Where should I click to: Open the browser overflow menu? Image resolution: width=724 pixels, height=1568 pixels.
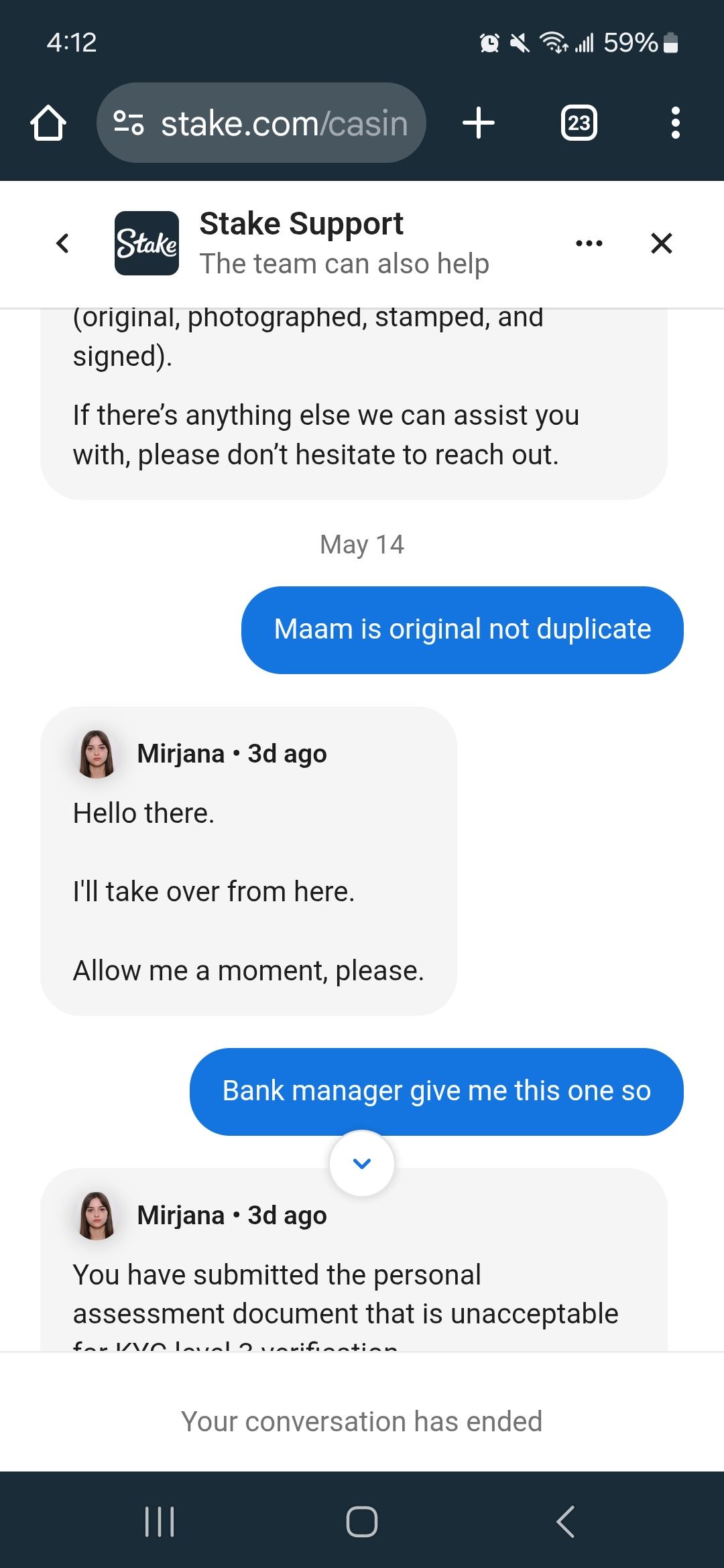click(675, 123)
